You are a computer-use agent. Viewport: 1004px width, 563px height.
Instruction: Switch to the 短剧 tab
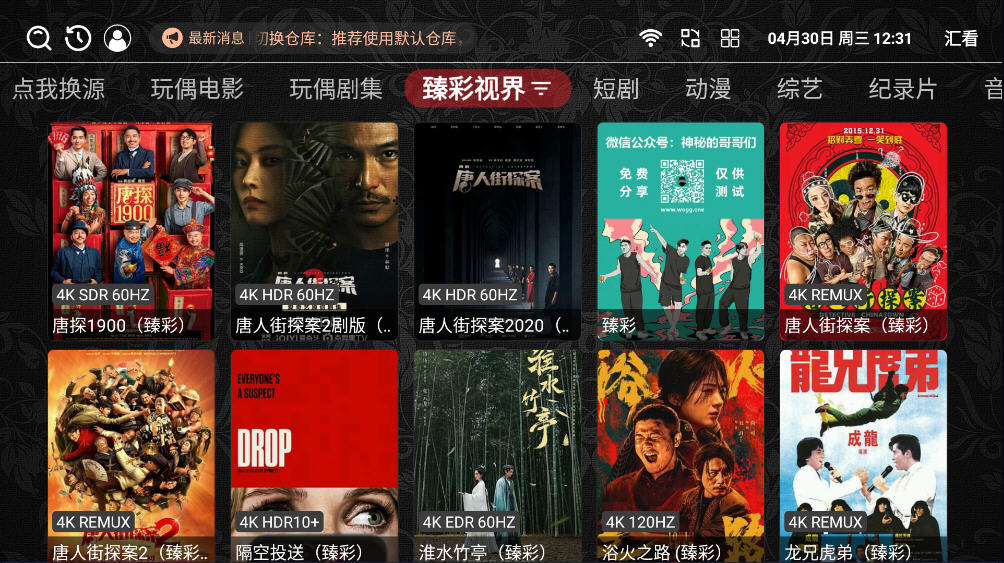tap(615, 89)
